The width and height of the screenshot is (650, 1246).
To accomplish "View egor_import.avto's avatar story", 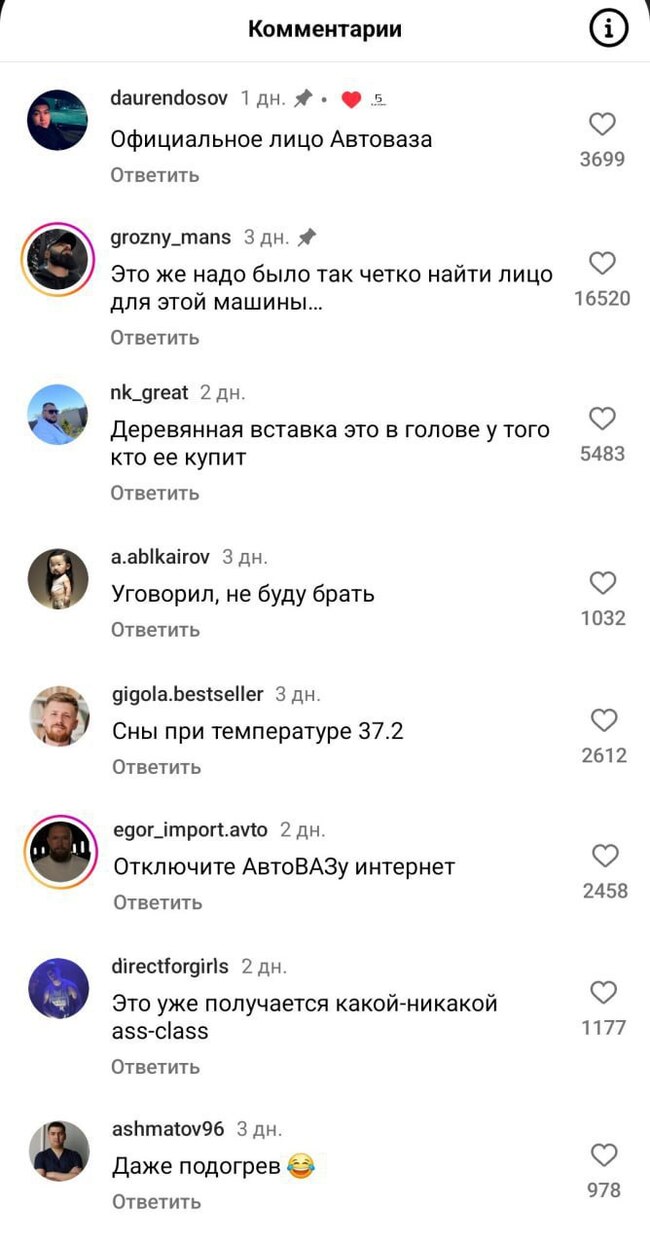I will (x=59, y=852).
